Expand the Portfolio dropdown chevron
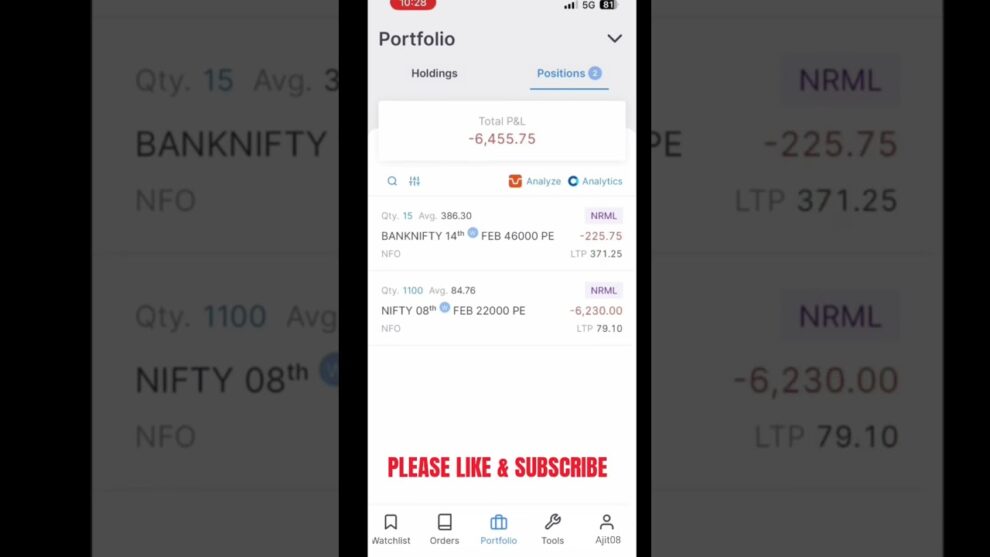The width and height of the screenshot is (990, 557). tap(614, 39)
